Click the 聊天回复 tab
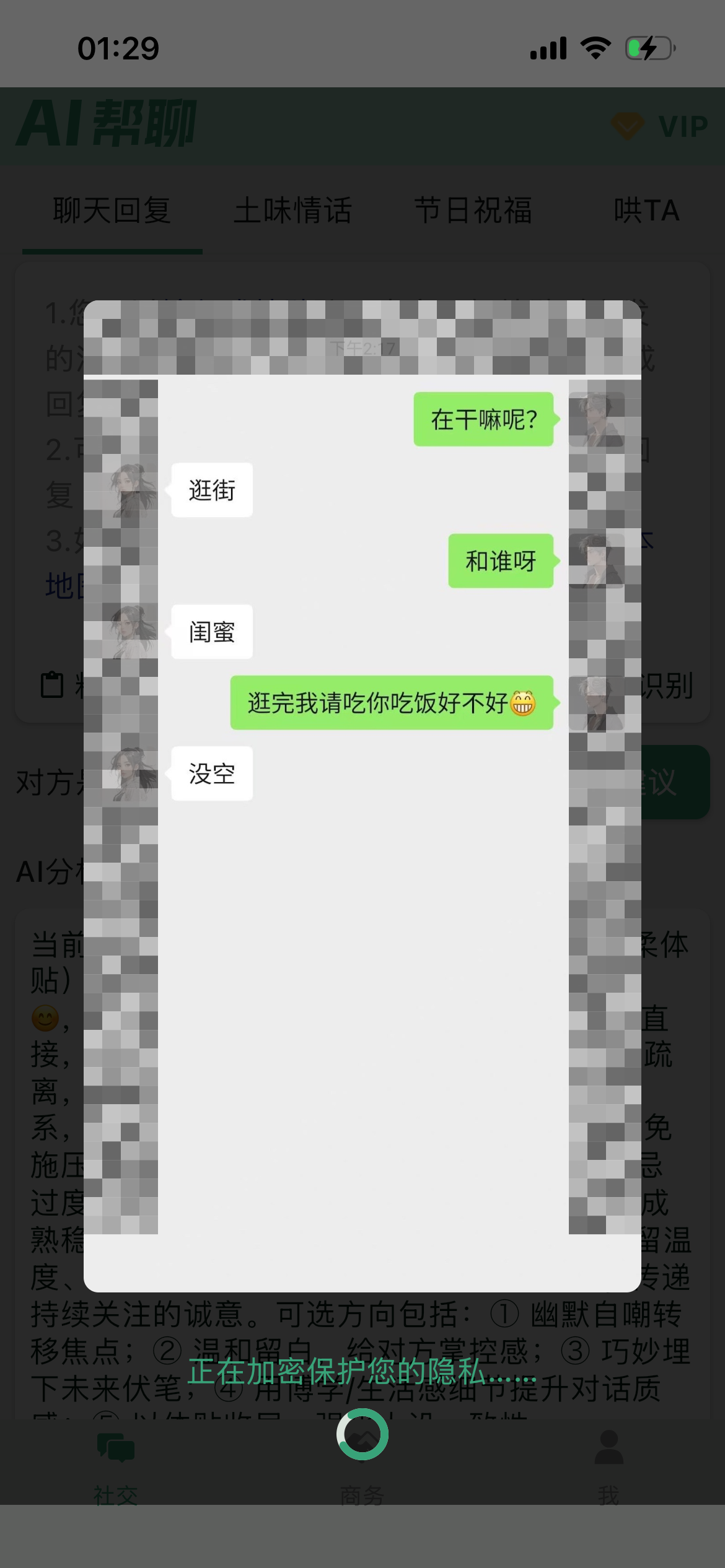725x1568 pixels. [x=111, y=211]
